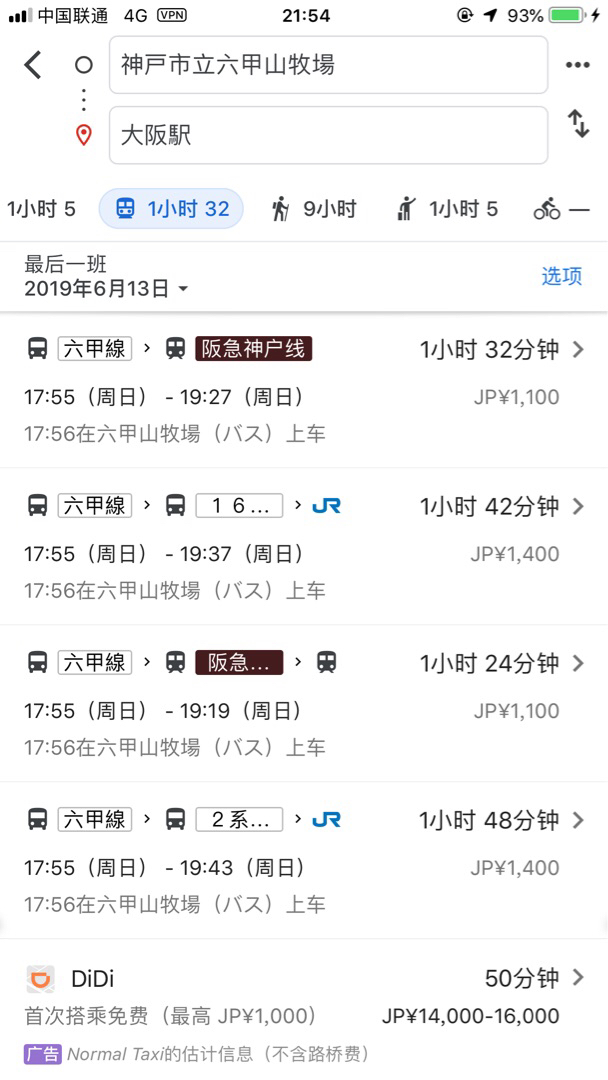Viewport: 608px width, 1080px height.
Task: Edit the origin field 神戸市立六甲山牧場
Action: coord(328,66)
